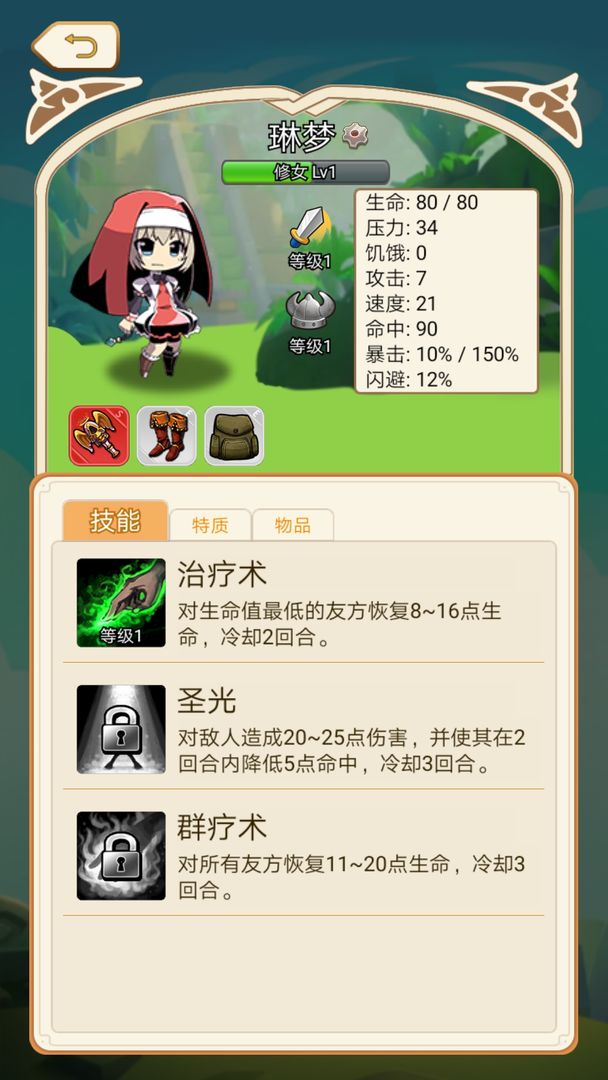Image resolution: width=608 pixels, height=1080 pixels.
Task: Switch to the 特质 tab
Action: (210, 525)
